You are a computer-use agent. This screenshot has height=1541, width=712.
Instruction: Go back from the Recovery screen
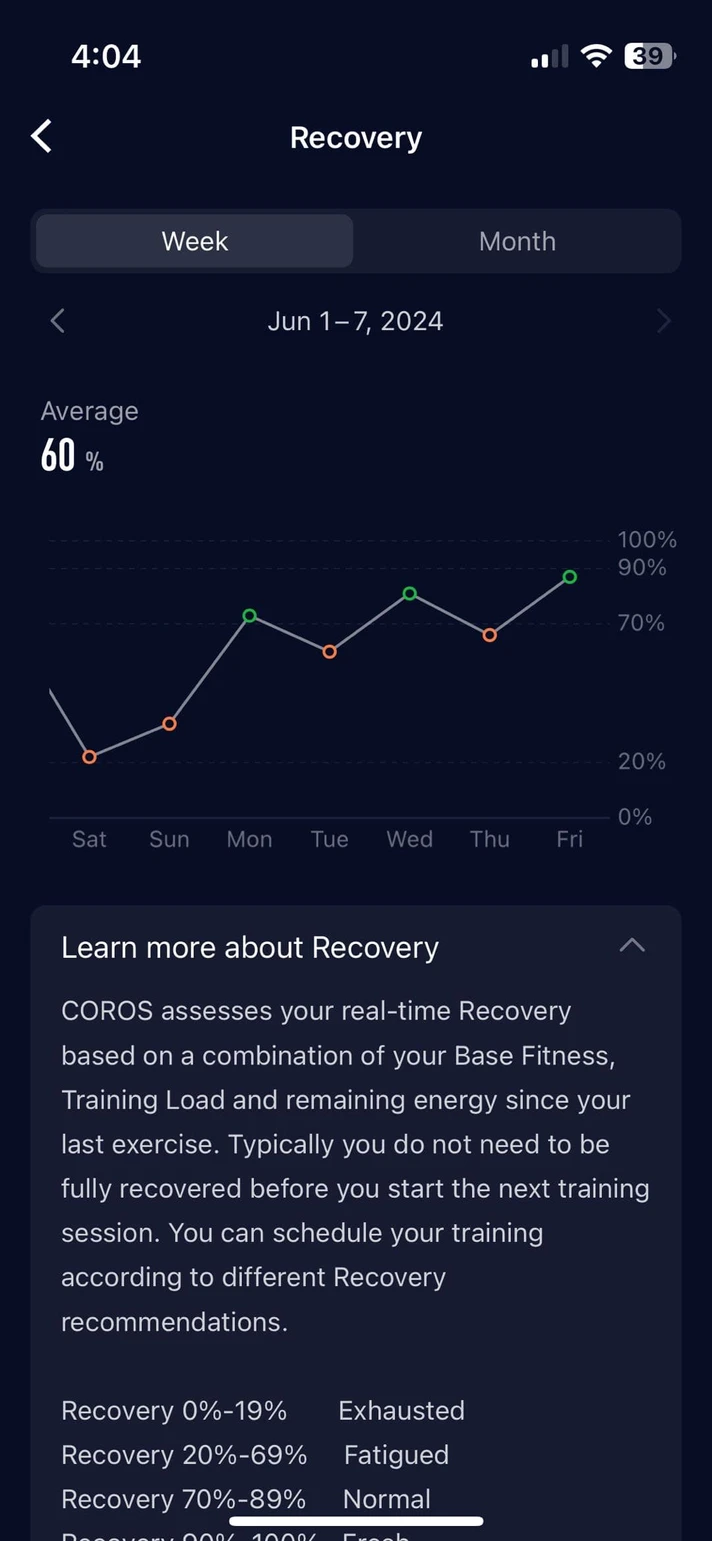tap(42, 137)
